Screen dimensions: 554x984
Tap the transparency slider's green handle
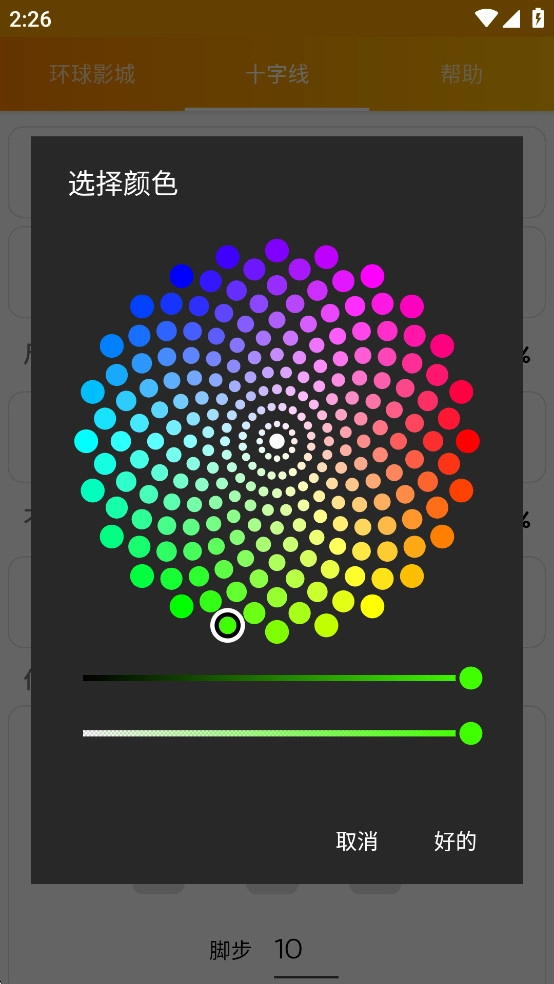coord(471,733)
